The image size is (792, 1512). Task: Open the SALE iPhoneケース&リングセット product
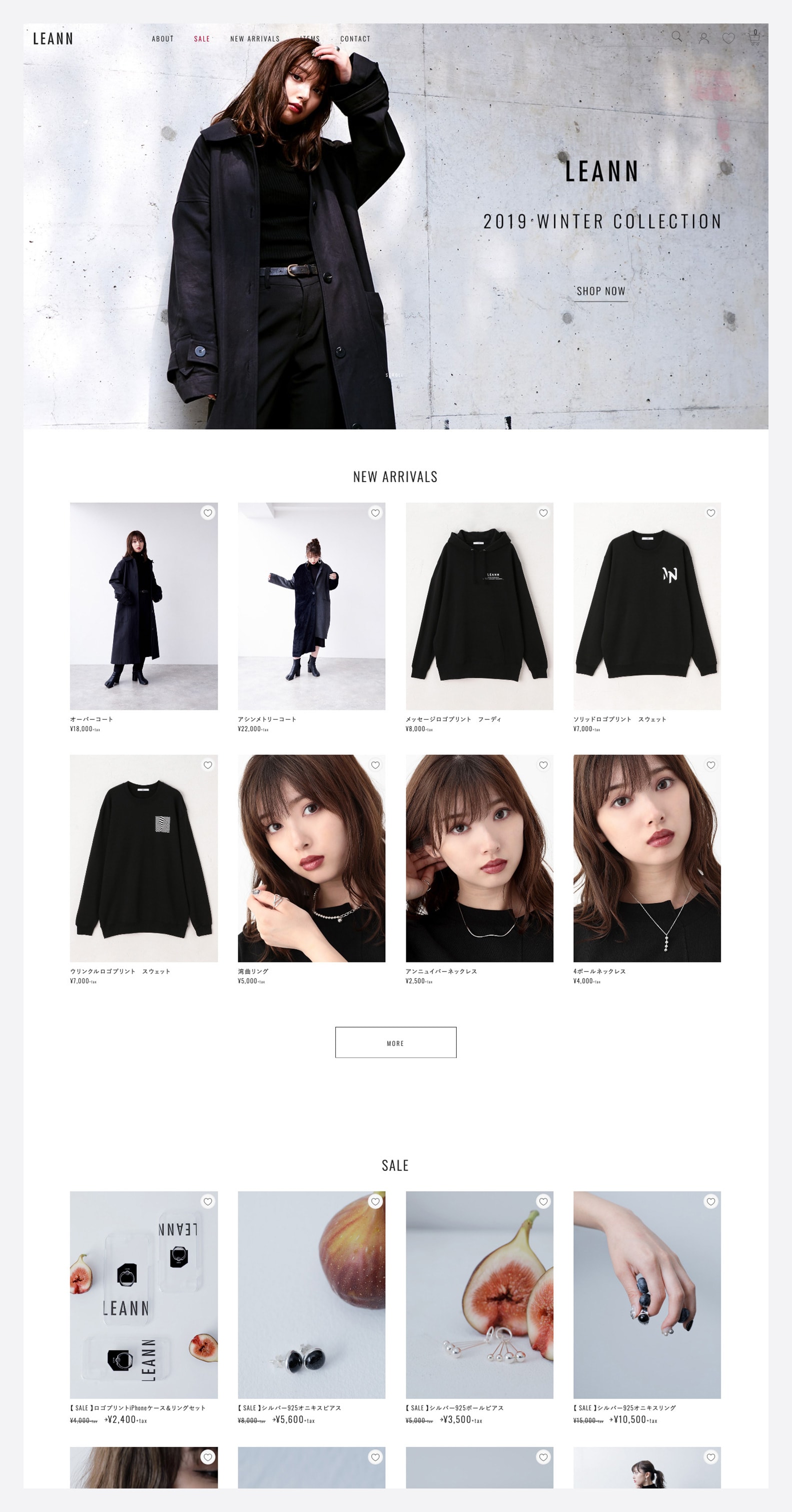[x=144, y=1294]
